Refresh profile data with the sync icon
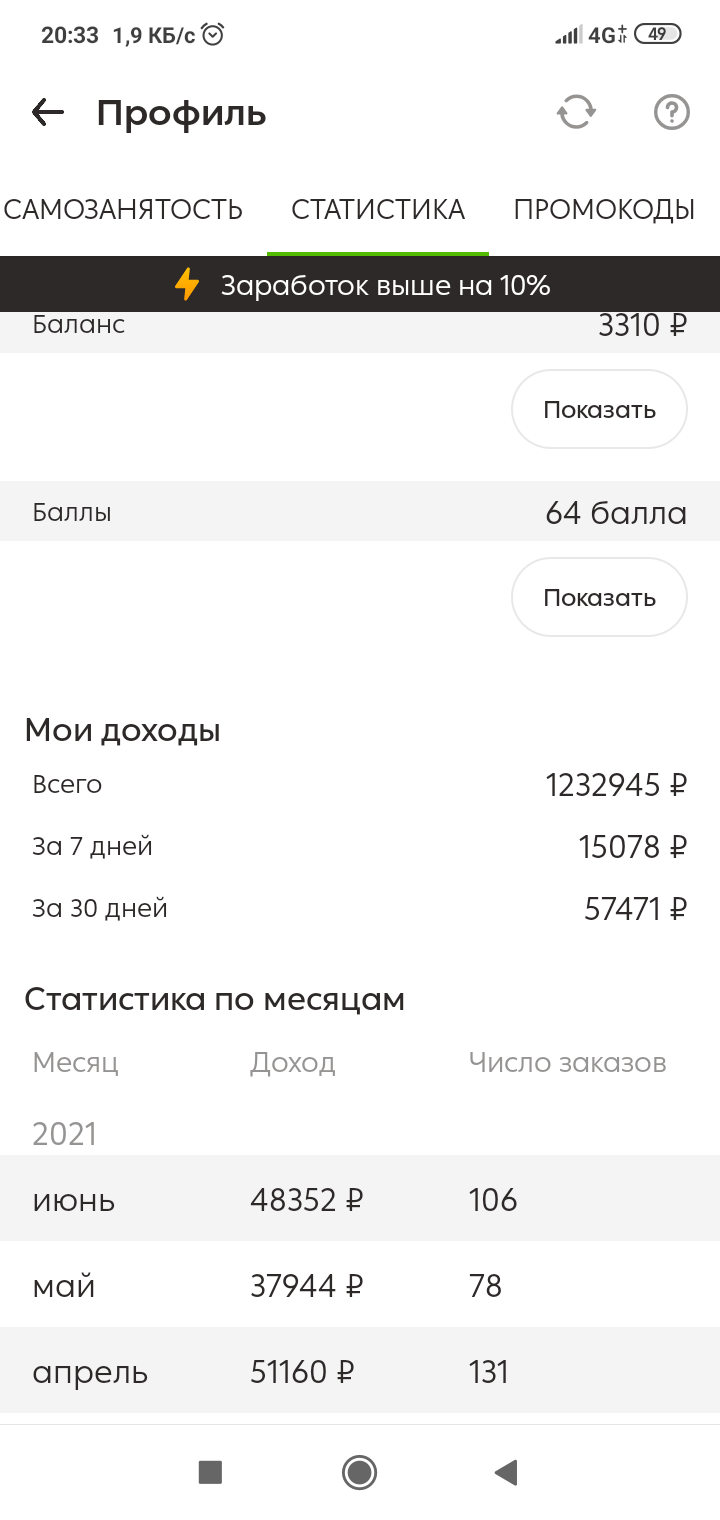Screen dimensions: 720x1520 coord(576,112)
